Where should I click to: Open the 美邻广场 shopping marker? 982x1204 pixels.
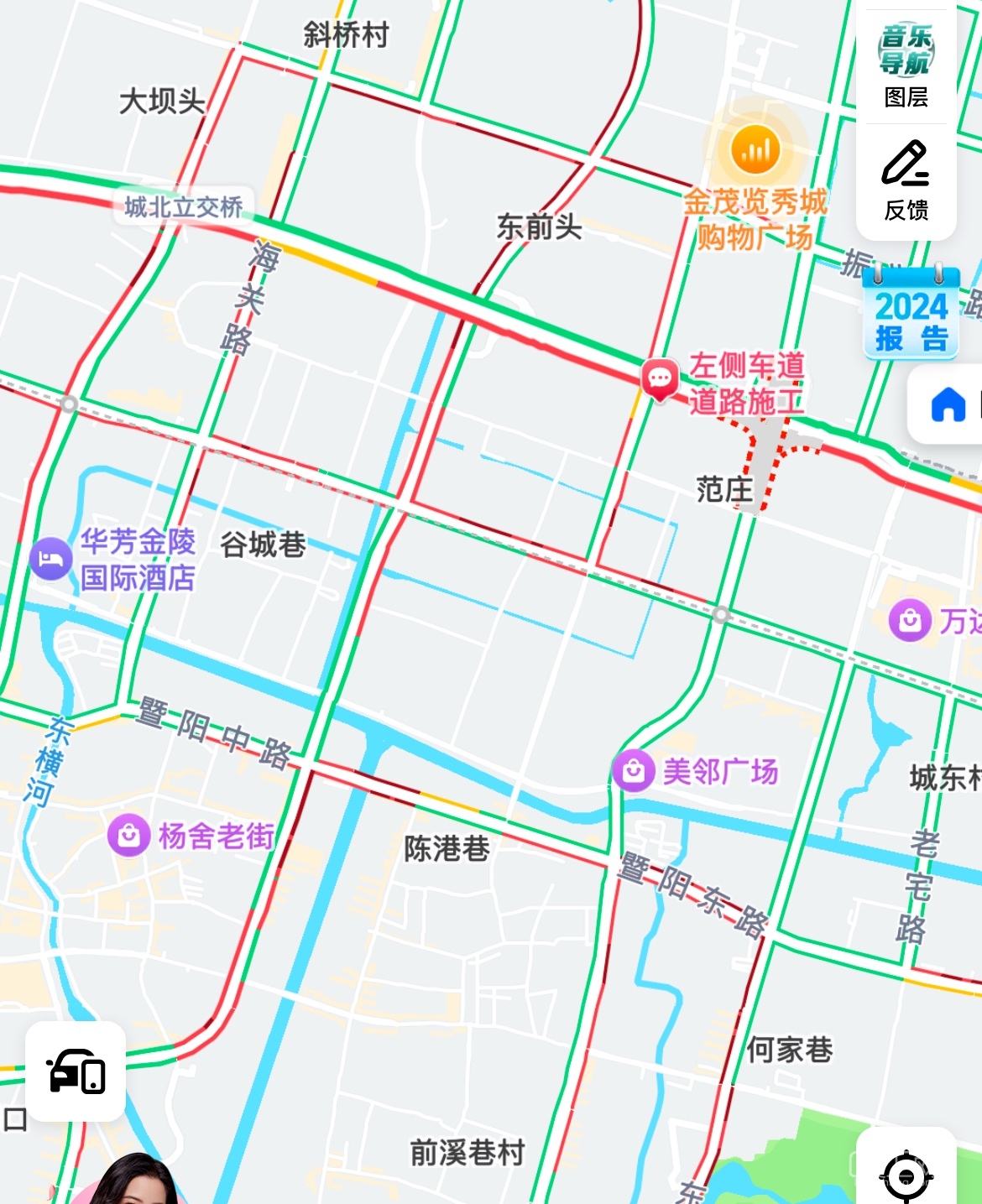point(634,770)
